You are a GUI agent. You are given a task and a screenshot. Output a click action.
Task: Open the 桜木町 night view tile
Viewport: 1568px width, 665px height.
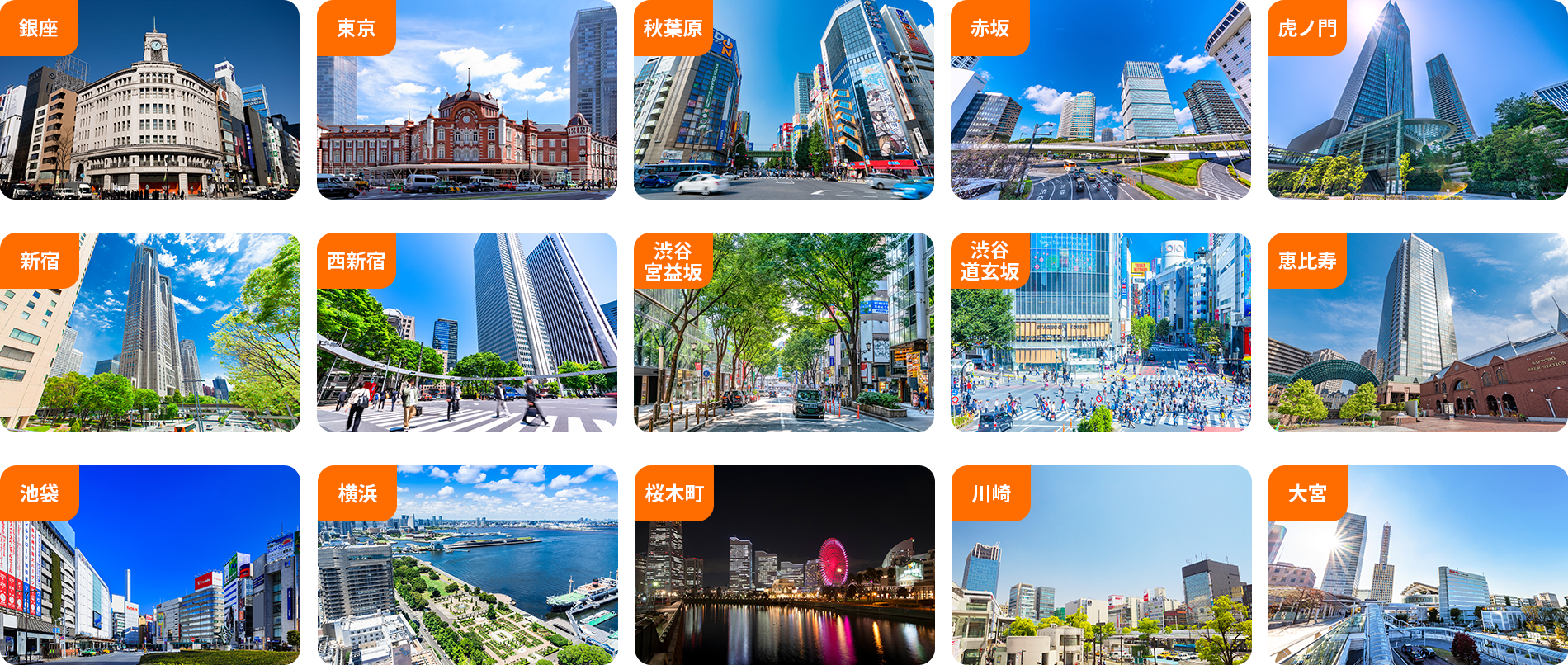783,565
